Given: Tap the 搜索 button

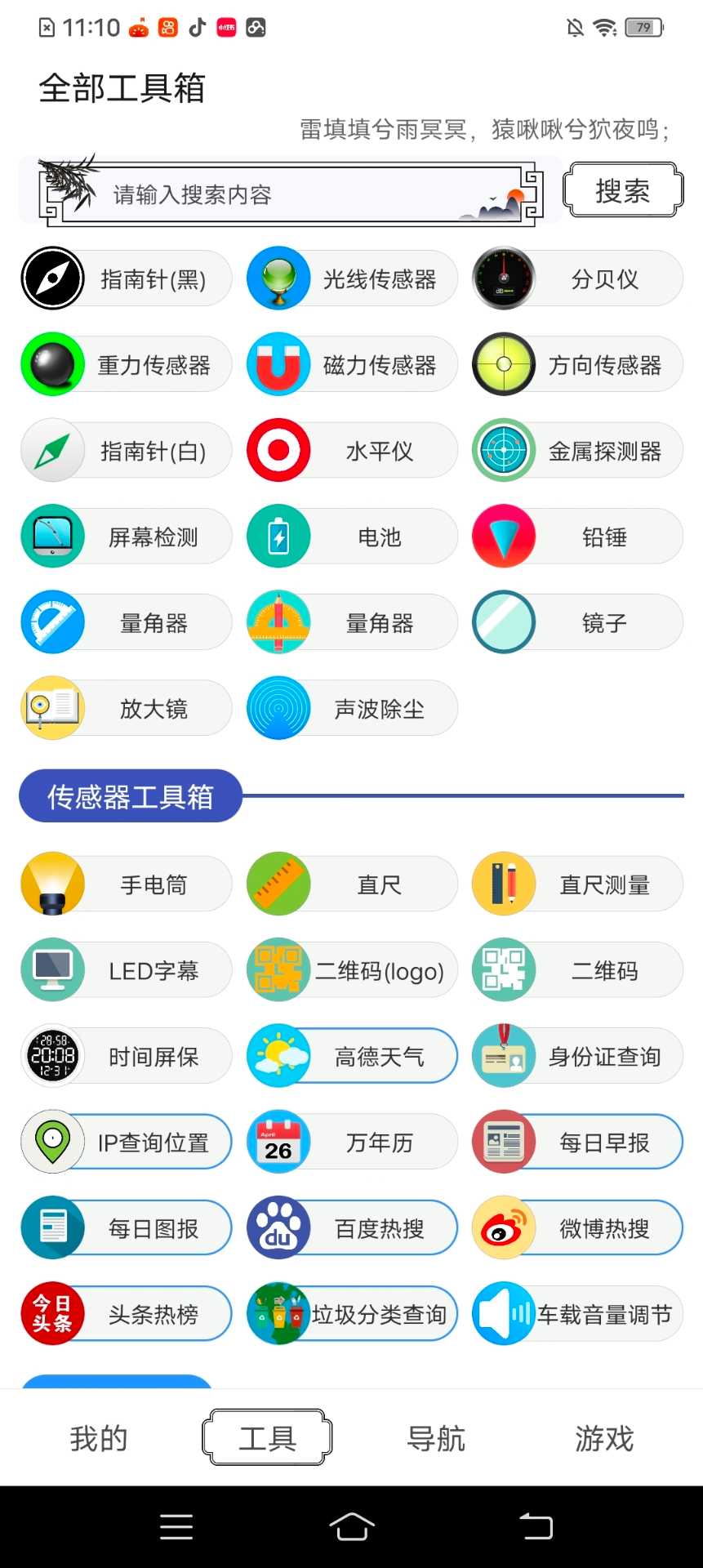Looking at the screenshot, I should click(622, 191).
